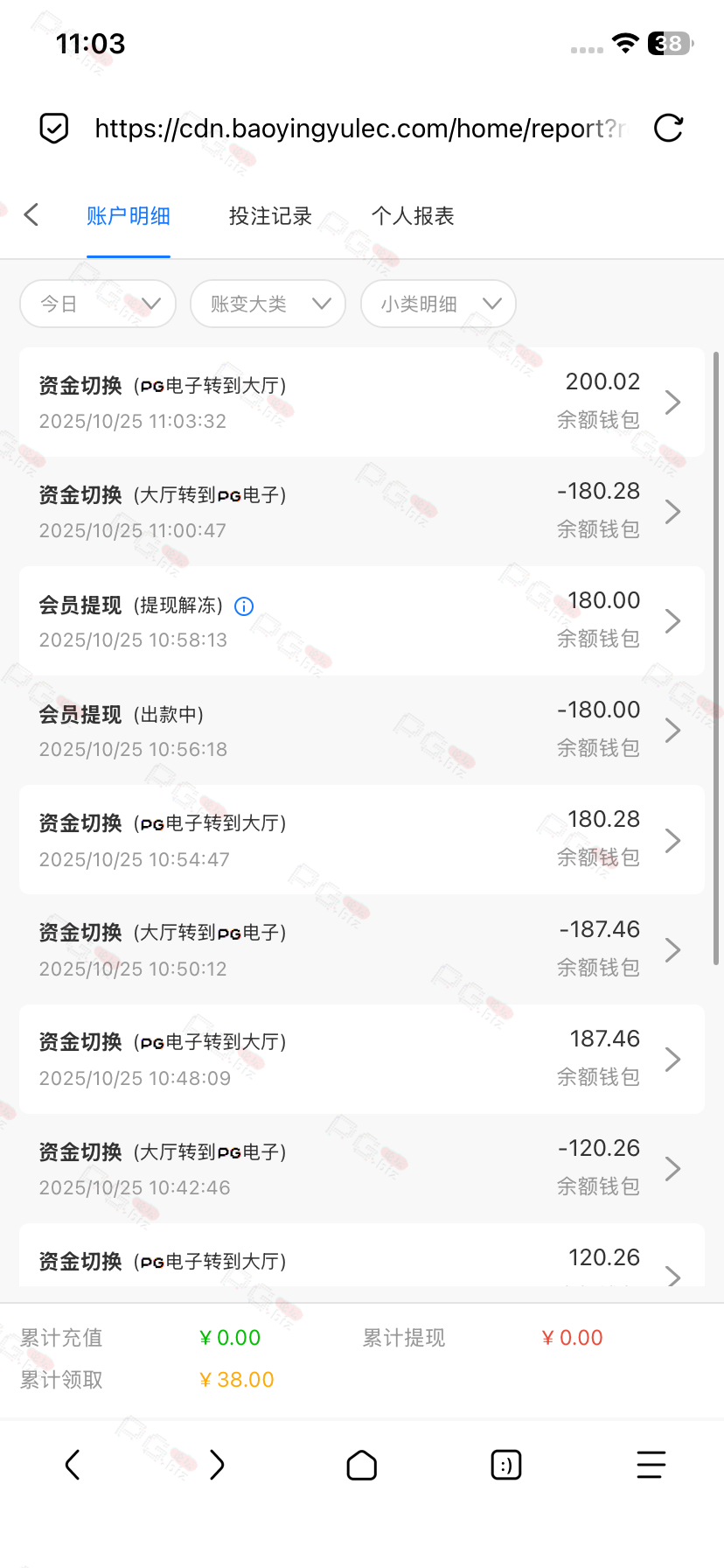Expand the 账变大类 filter dropdown
Viewport: 724px width, 1568px height.
(x=268, y=304)
